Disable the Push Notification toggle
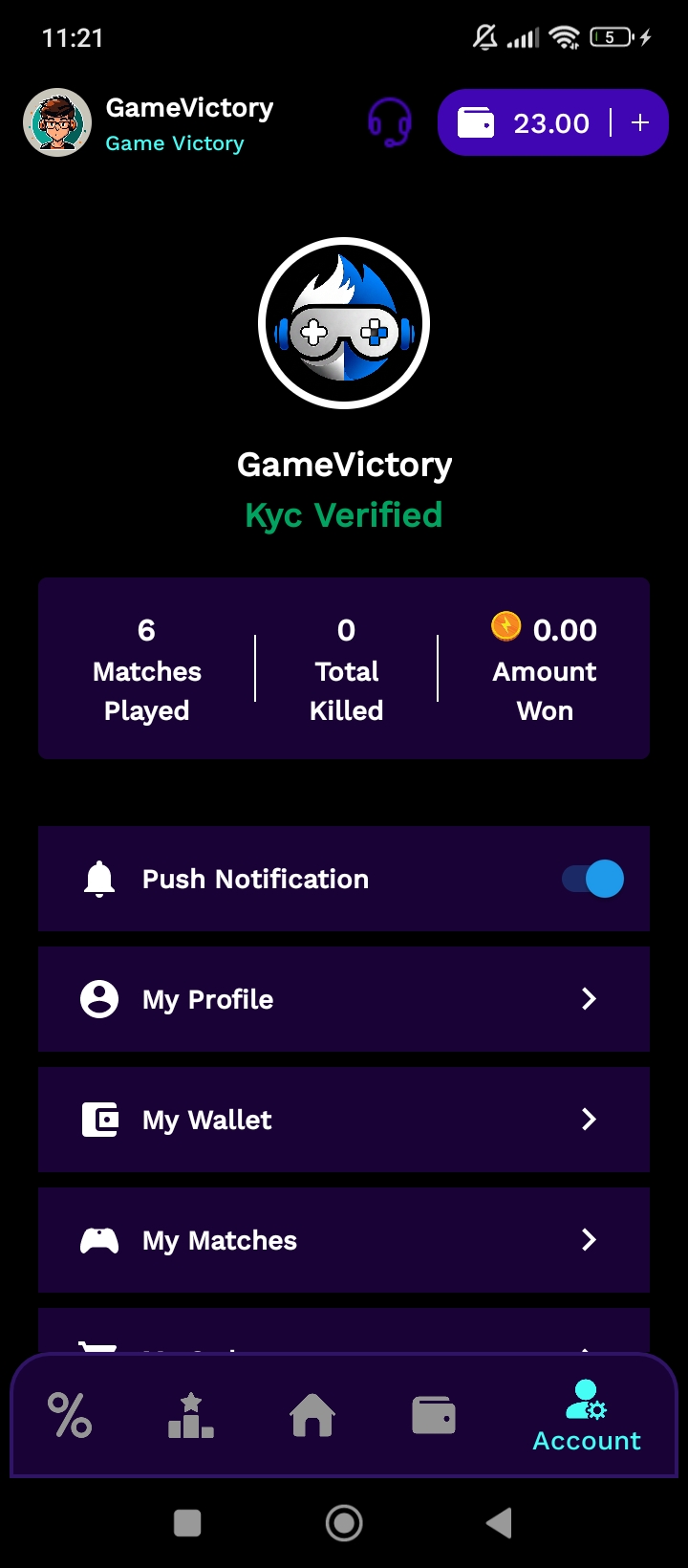This screenshot has height=1568, width=688. click(x=592, y=879)
